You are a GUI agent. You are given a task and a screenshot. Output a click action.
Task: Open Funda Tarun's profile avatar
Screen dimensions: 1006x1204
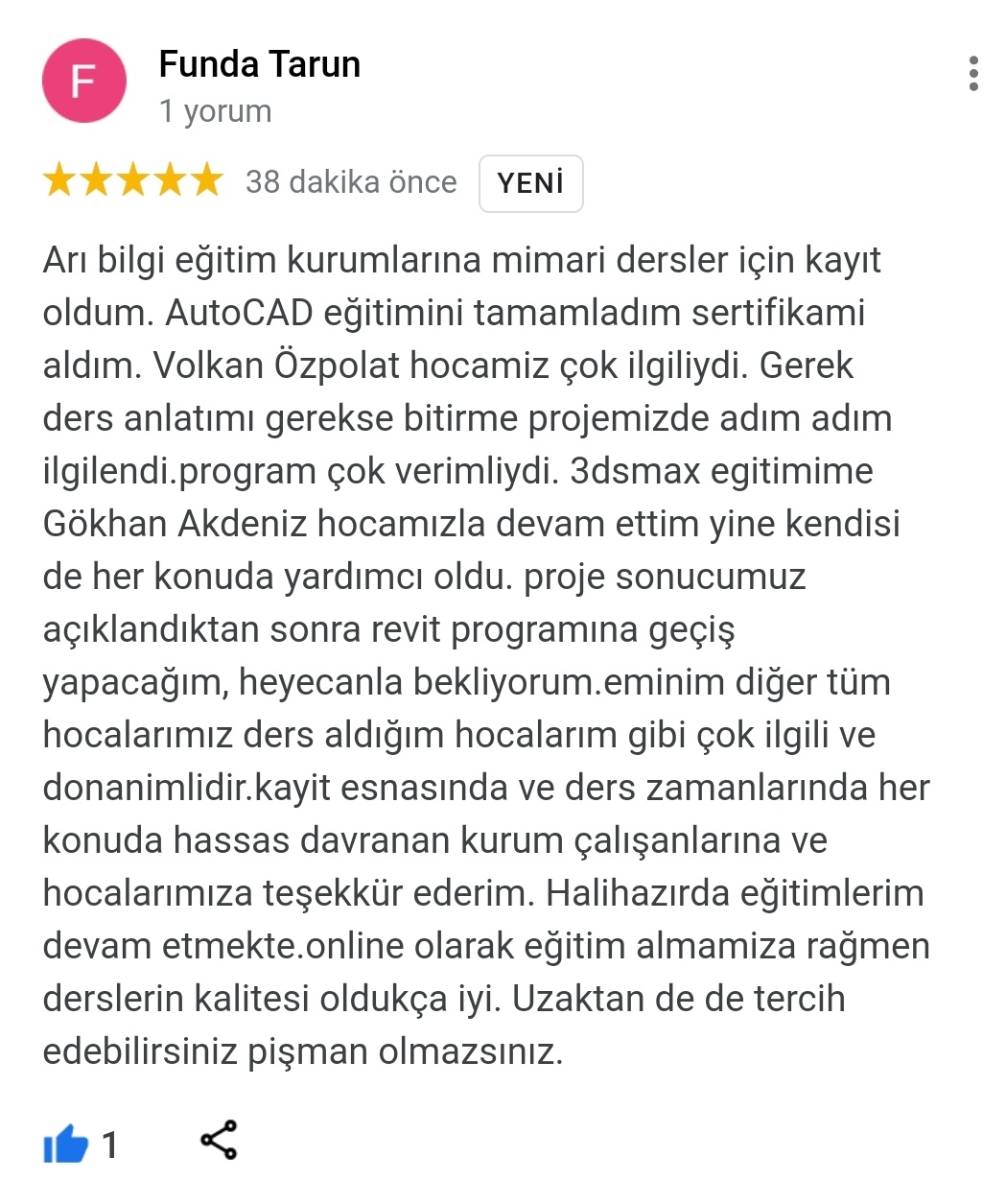[x=83, y=82]
